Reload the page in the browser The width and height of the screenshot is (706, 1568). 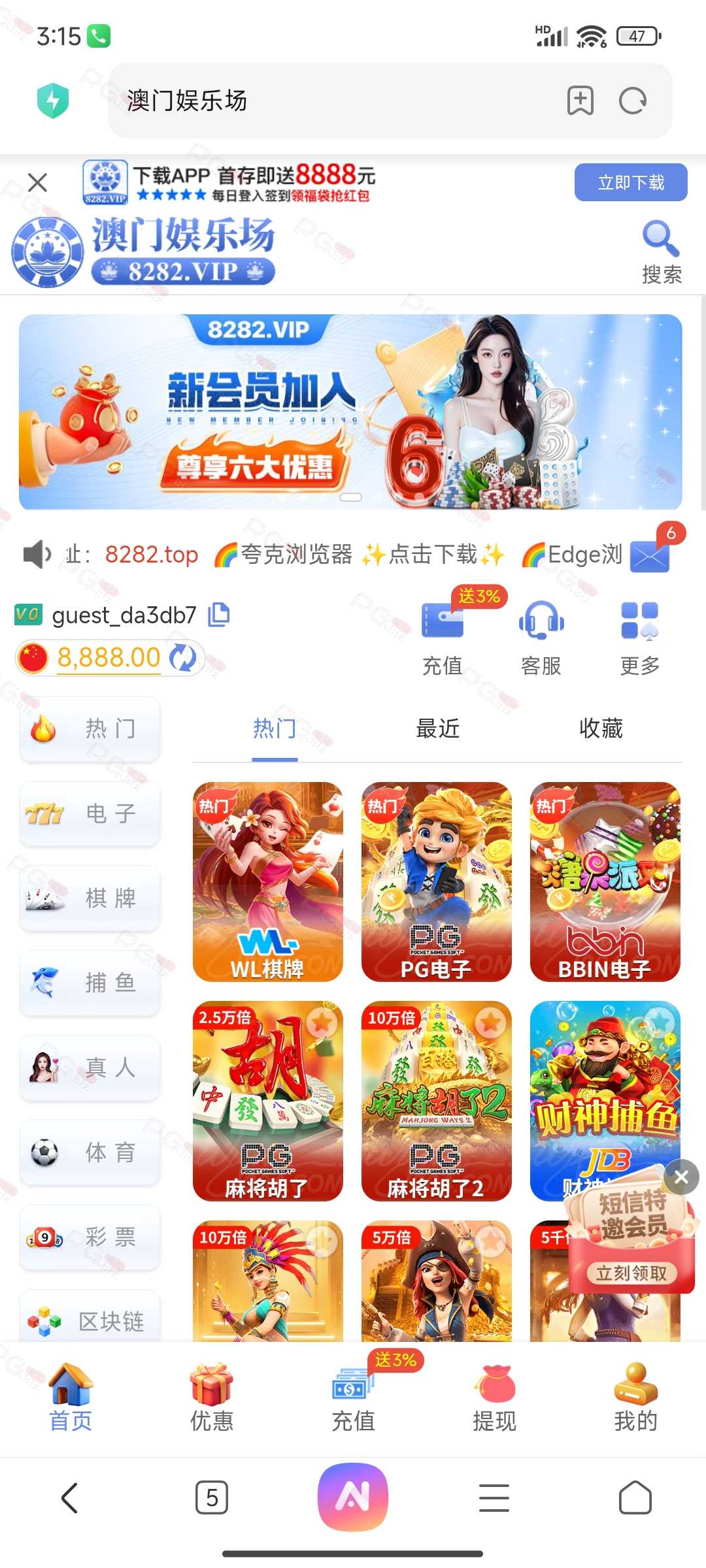pyautogui.click(x=633, y=101)
